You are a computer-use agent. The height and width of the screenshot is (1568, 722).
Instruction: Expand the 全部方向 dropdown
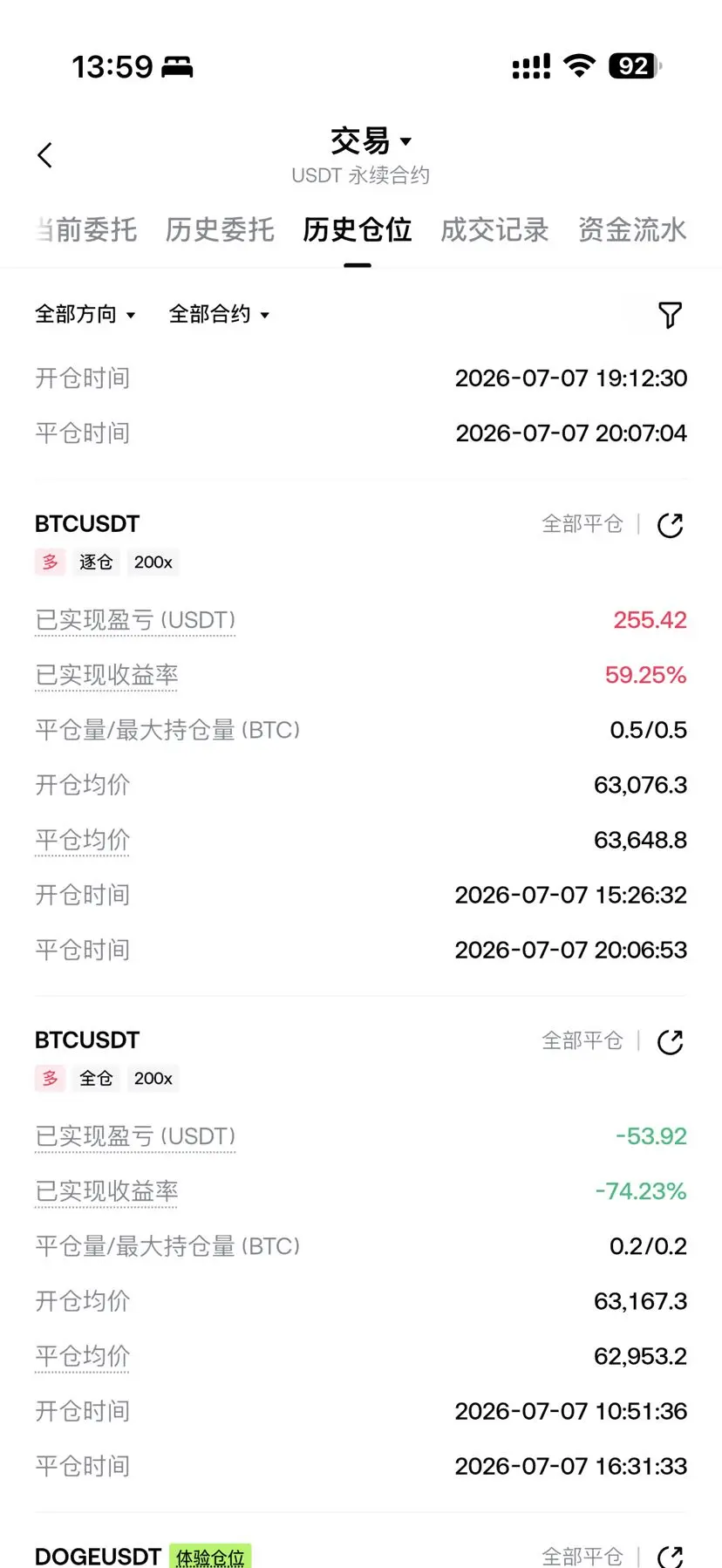[85, 314]
